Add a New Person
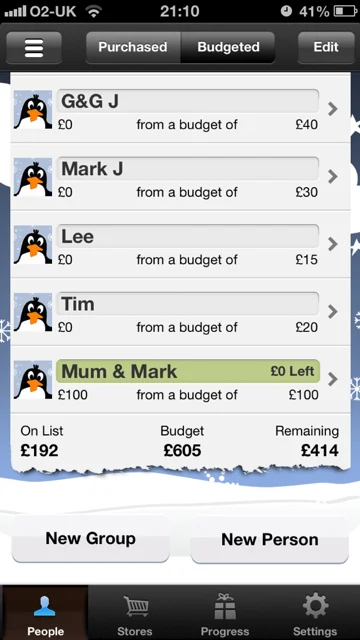 269,540
